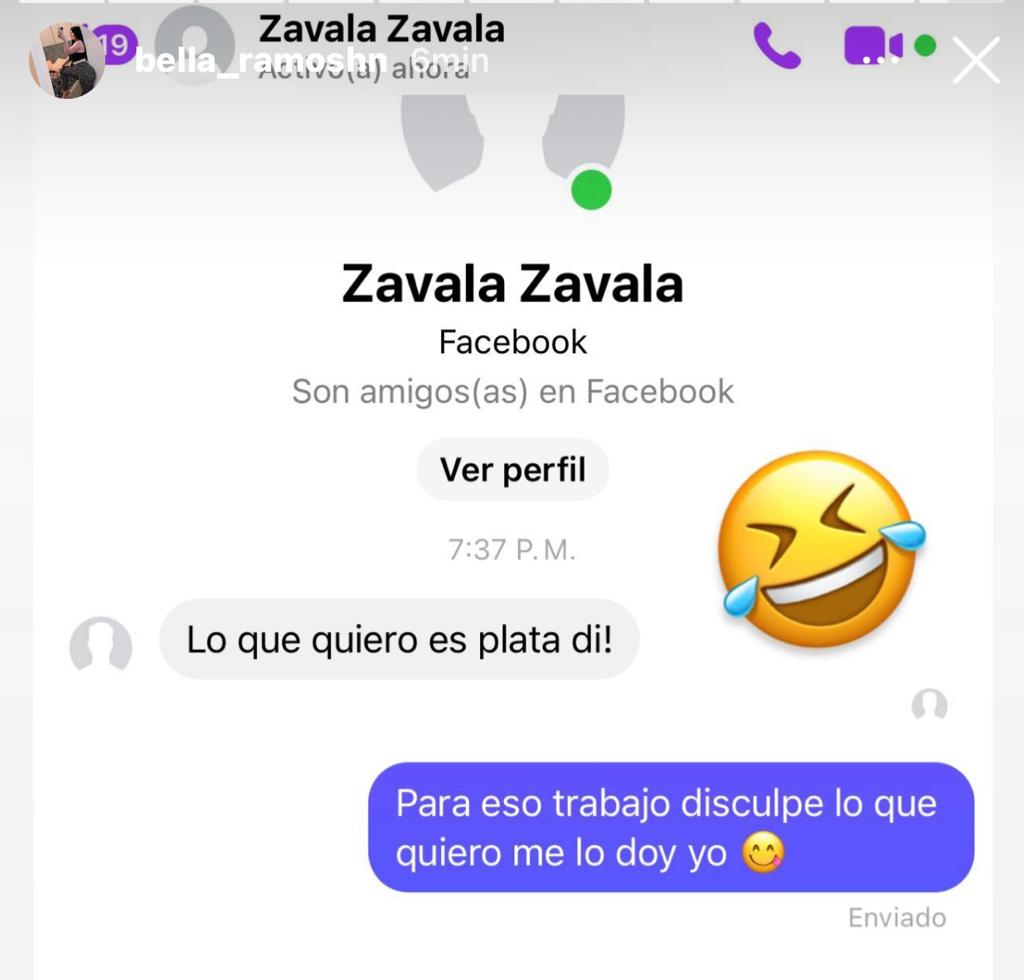Open bella_ramoshn's profile picture

(66, 61)
